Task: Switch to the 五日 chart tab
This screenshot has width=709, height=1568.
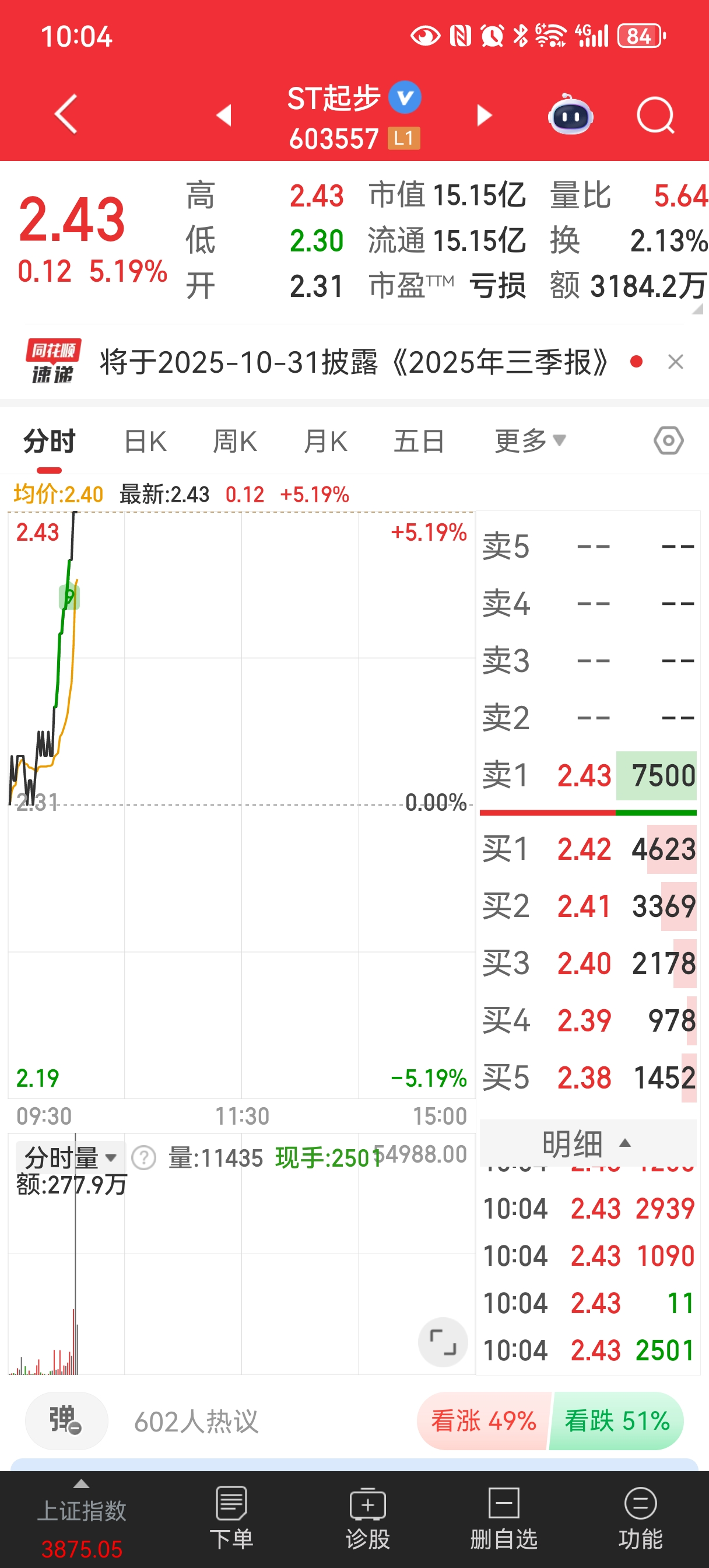Action: click(418, 442)
